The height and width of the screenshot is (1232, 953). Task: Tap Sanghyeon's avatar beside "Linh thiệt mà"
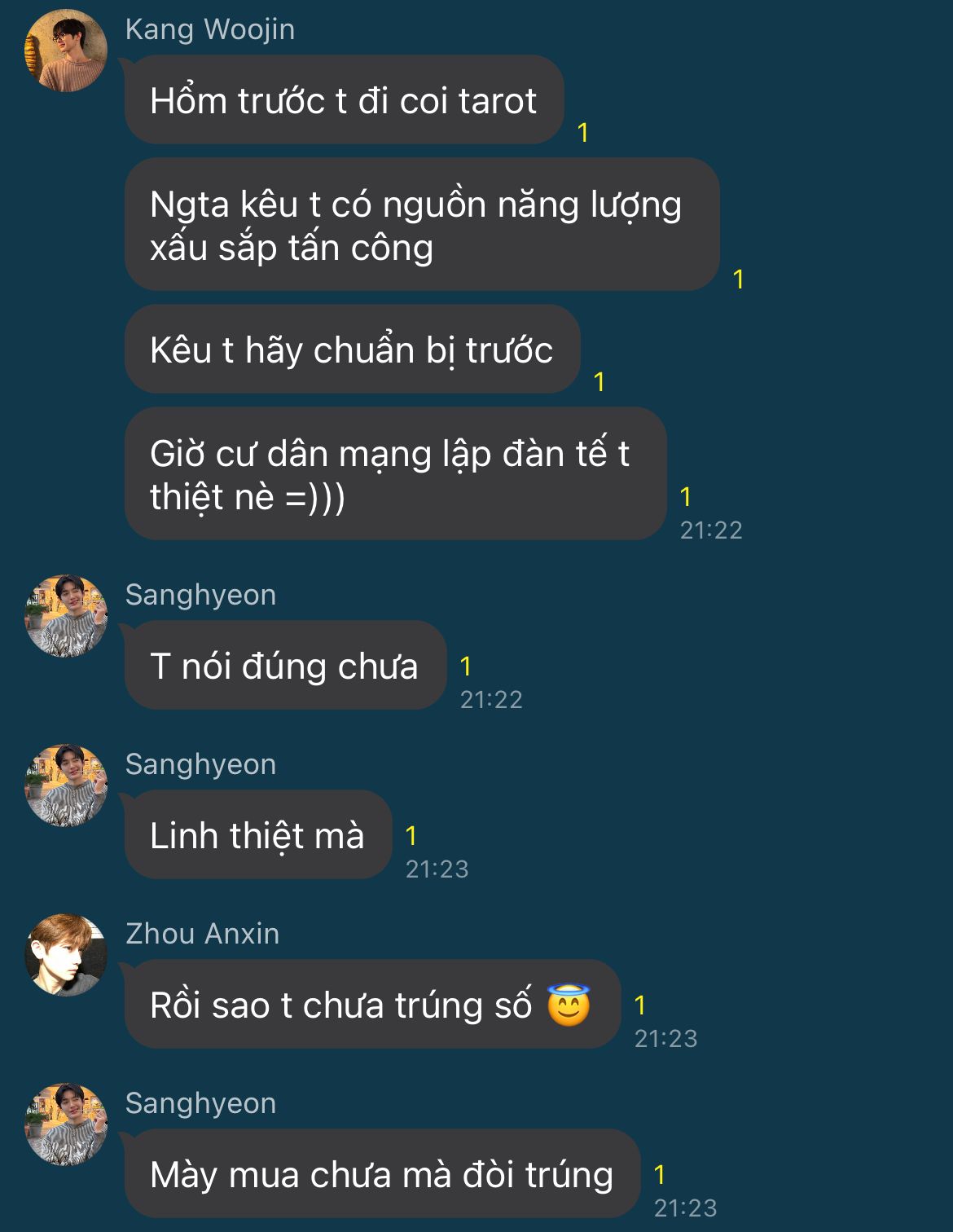click(66, 785)
